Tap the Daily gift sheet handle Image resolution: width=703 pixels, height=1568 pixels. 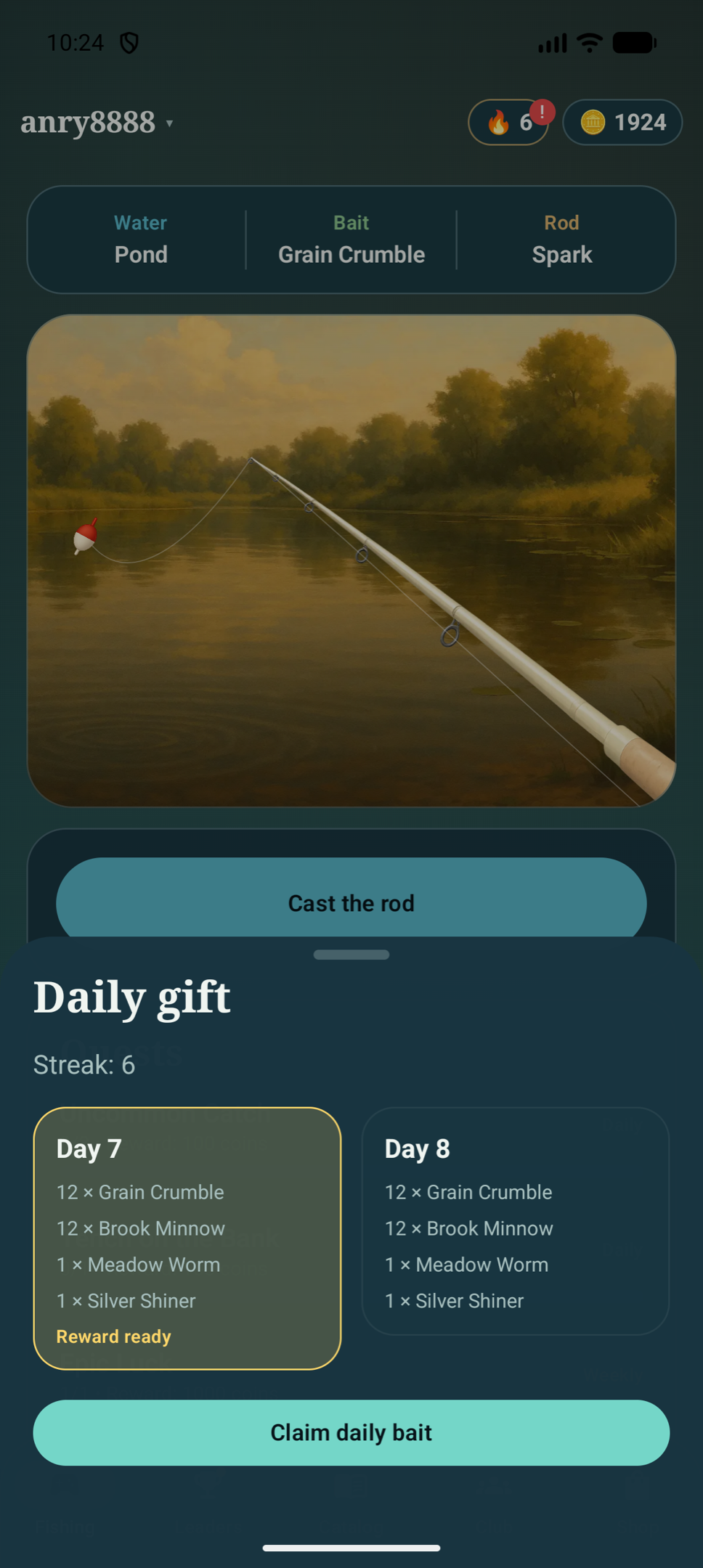351,955
